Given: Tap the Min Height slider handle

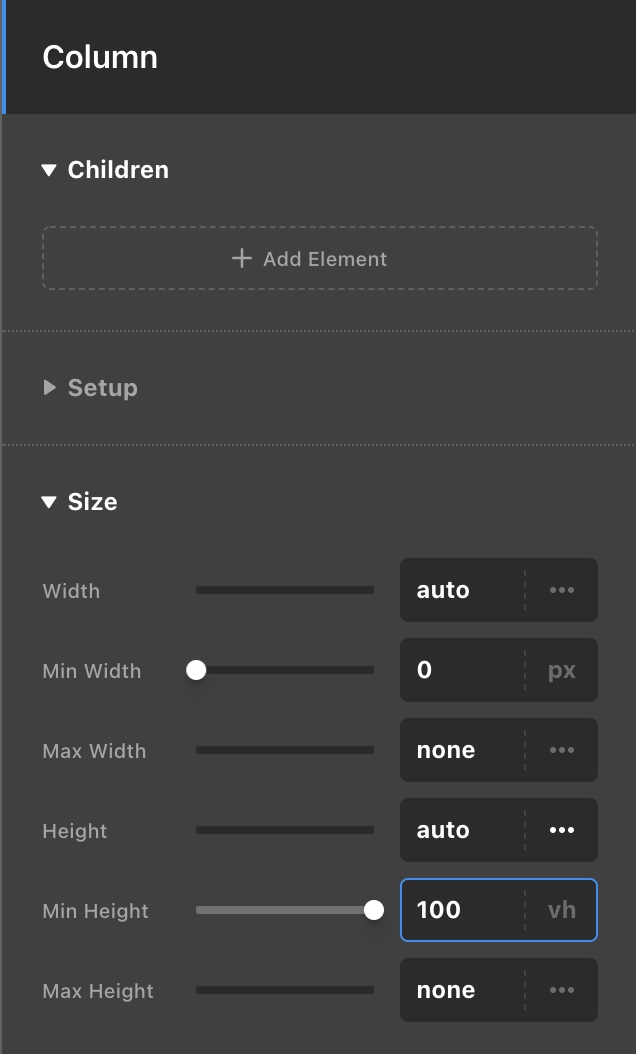Looking at the screenshot, I should (x=374, y=910).
